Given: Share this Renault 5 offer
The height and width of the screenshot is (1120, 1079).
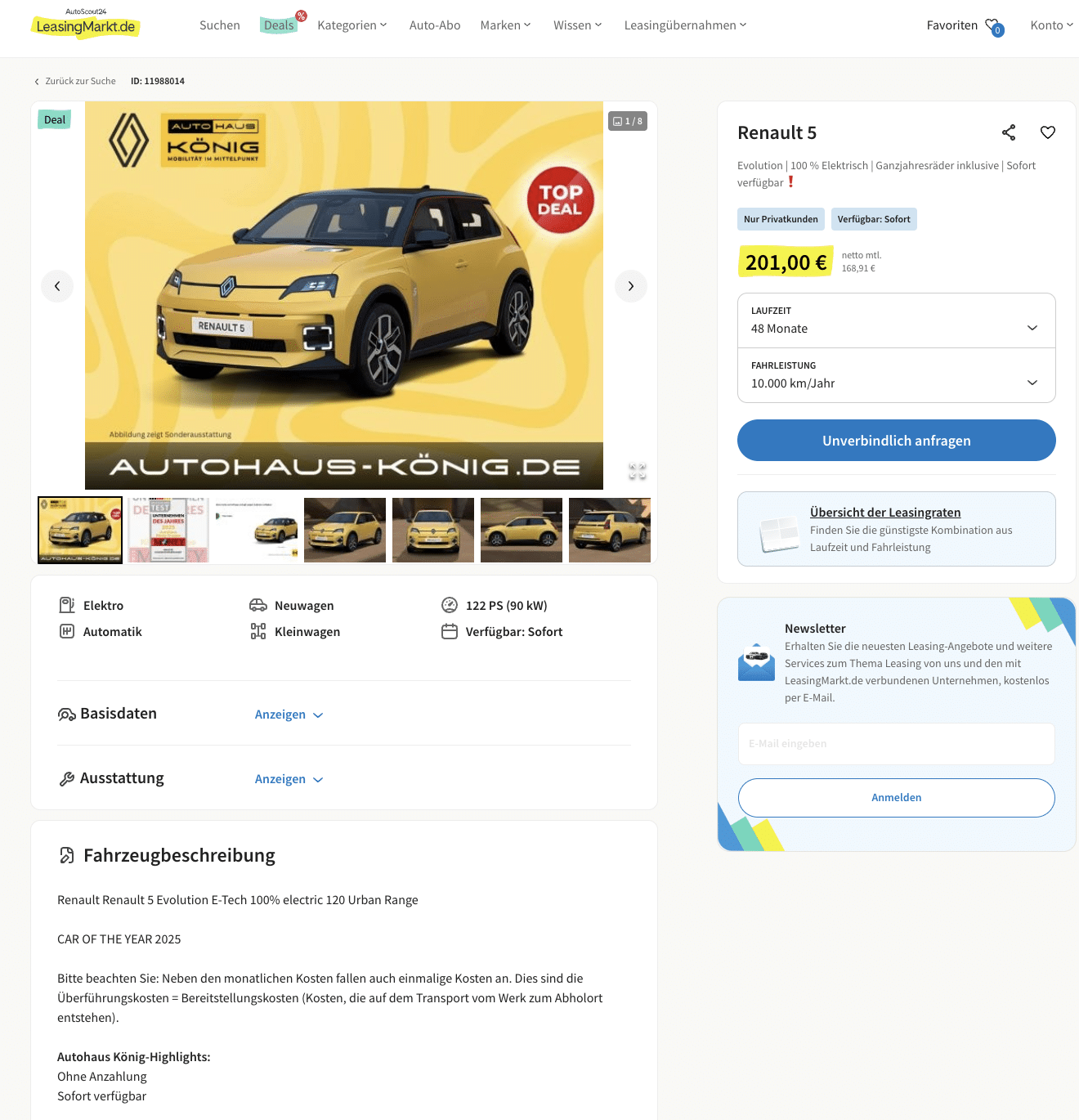Looking at the screenshot, I should 1009,132.
